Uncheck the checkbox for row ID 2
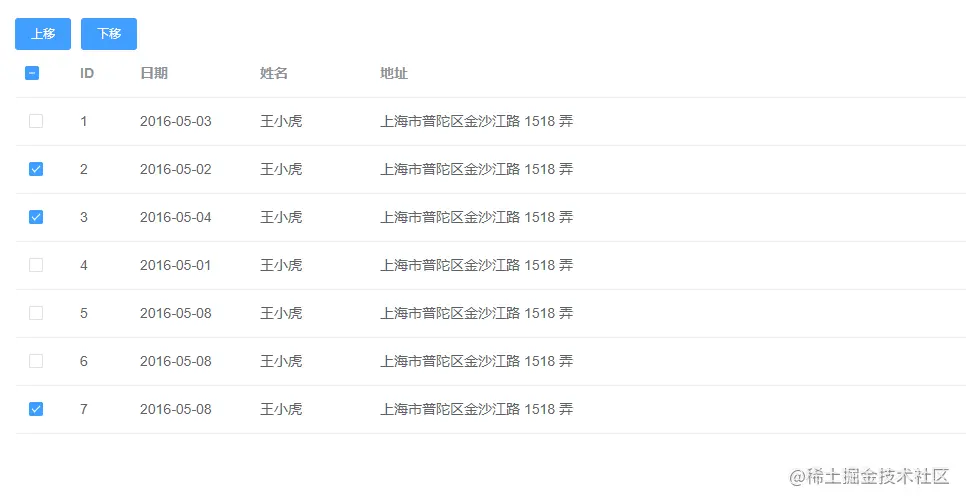This screenshot has width=966, height=503. 36,169
